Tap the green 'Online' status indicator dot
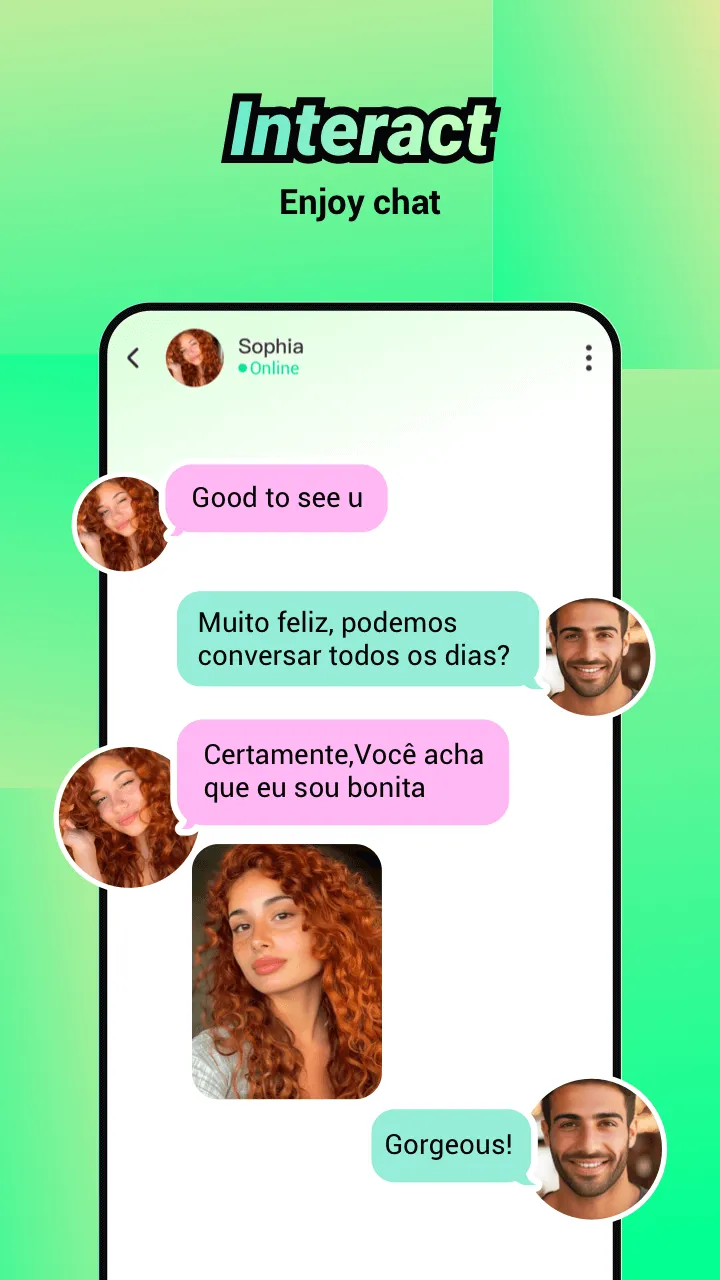720x1280 pixels. tap(241, 369)
